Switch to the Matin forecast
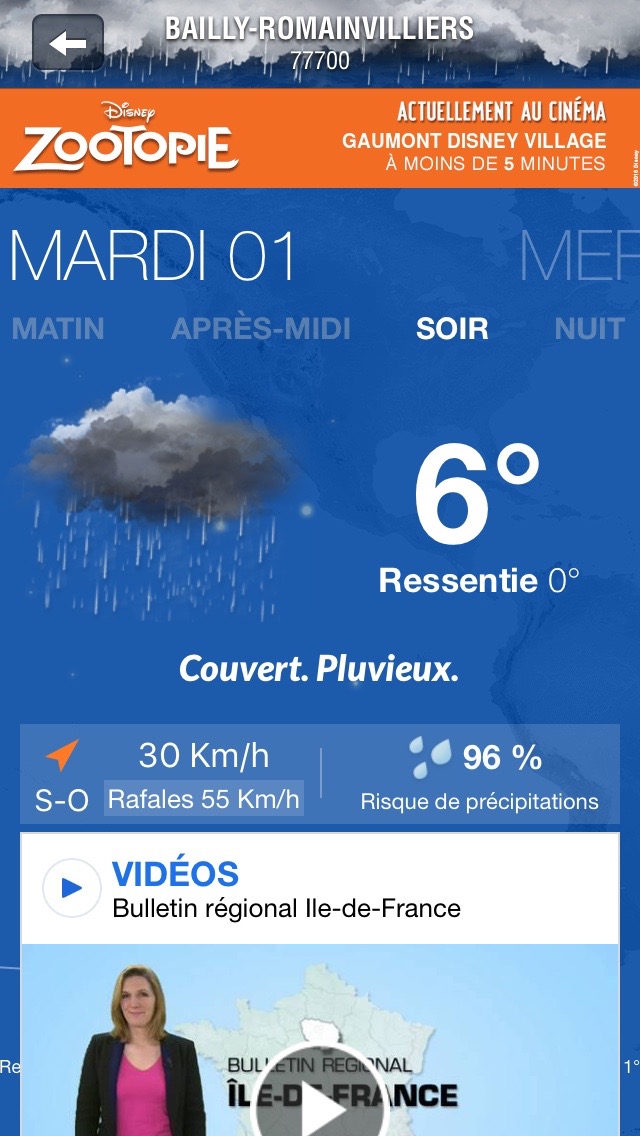The height and width of the screenshot is (1136, 640). (x=58, y=328)
